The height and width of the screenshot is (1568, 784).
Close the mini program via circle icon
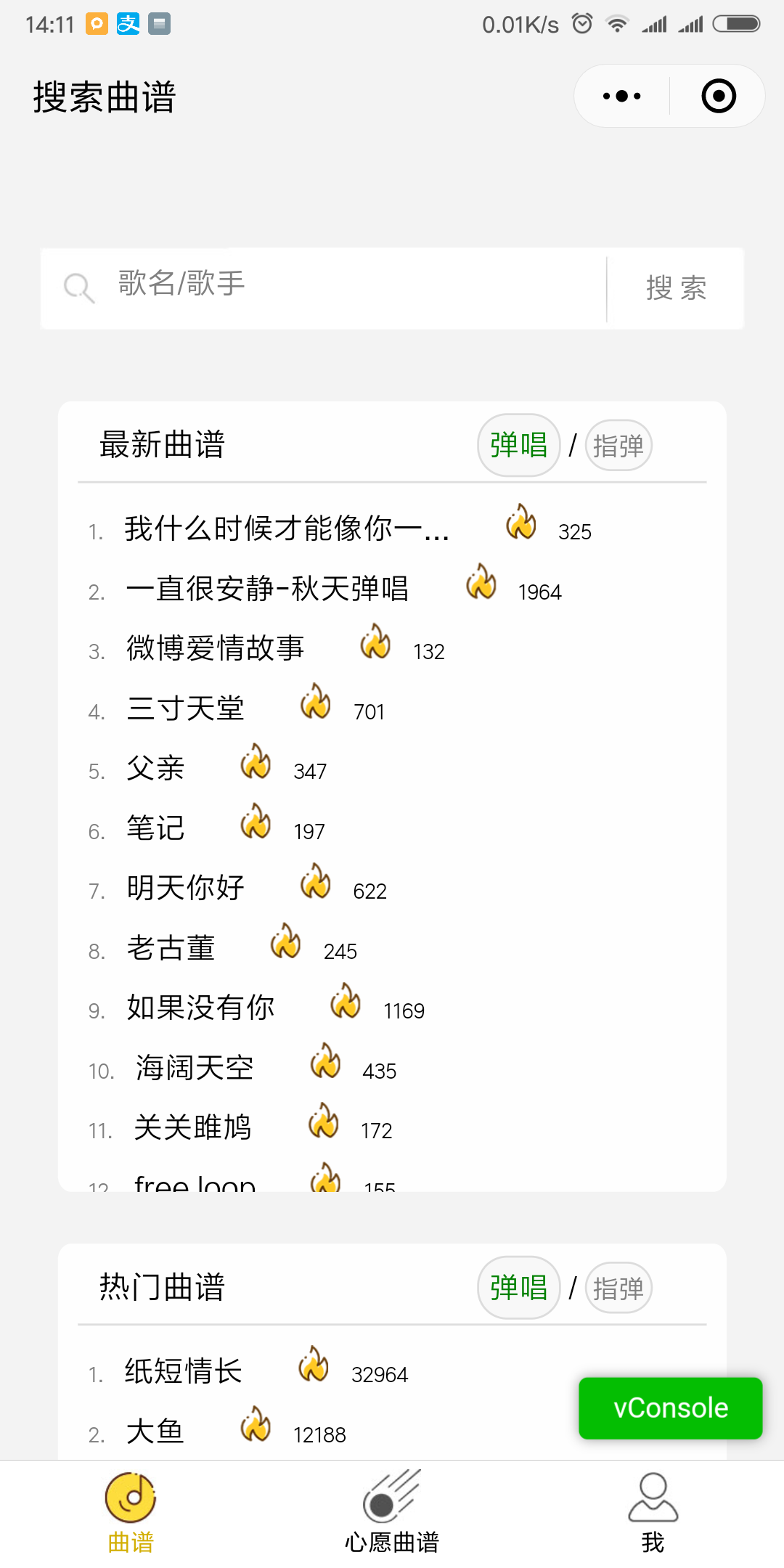tap(719, 96)
